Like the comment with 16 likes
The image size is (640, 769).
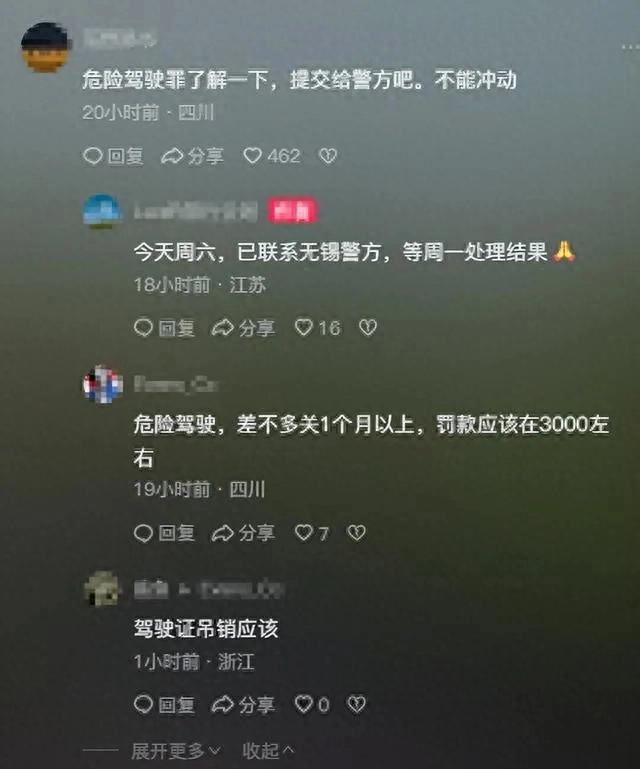(316, 327)
